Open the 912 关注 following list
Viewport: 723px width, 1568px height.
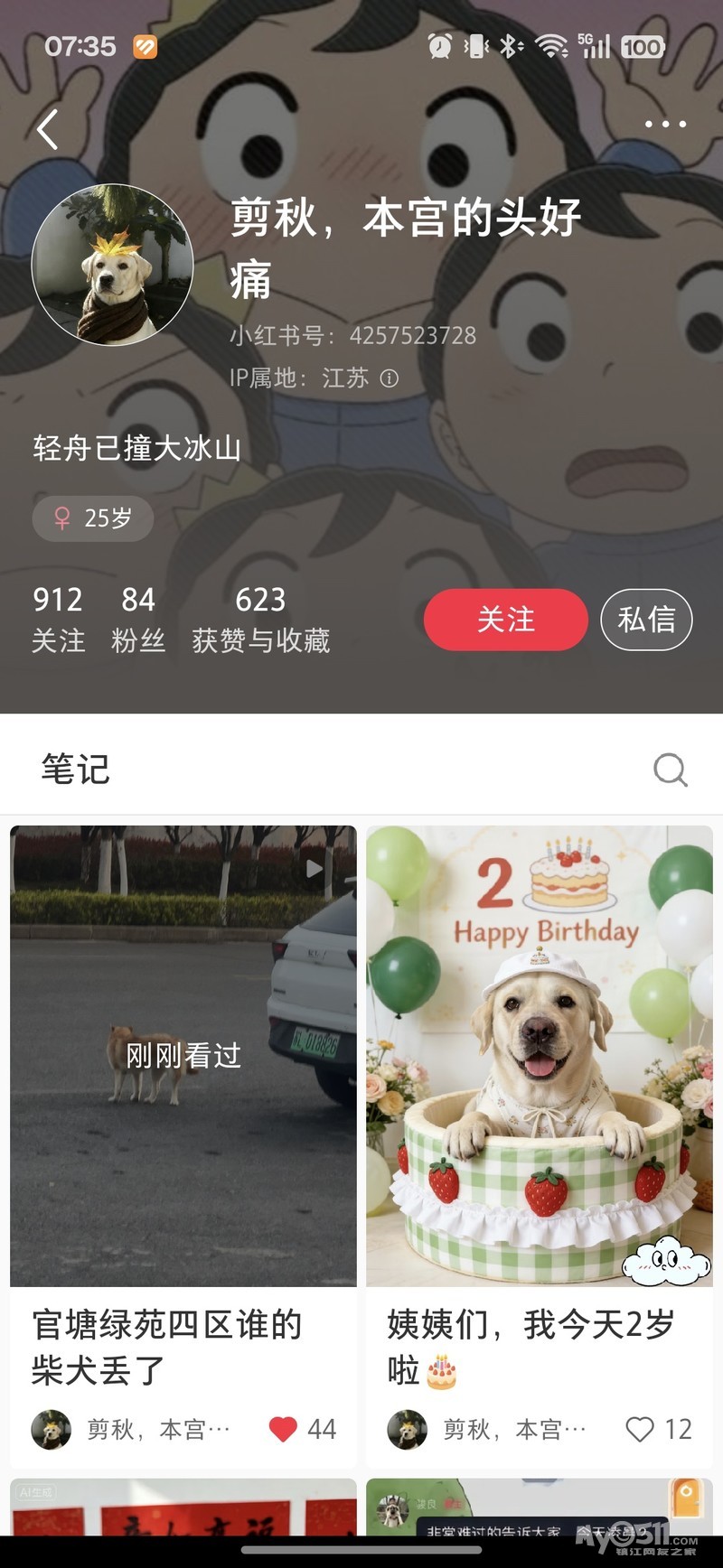[x=58, y=619]
